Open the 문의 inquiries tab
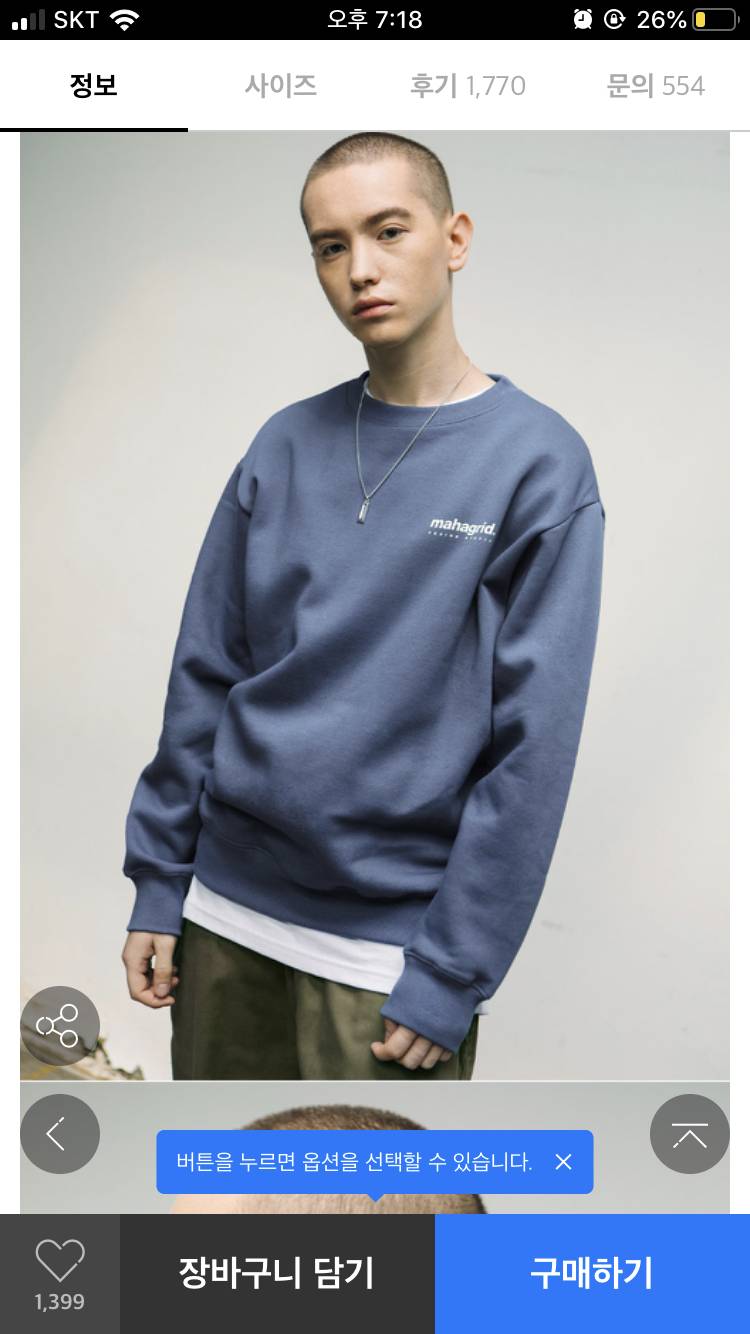Screen dimensions: 750x1334 [x=655, y=86]
